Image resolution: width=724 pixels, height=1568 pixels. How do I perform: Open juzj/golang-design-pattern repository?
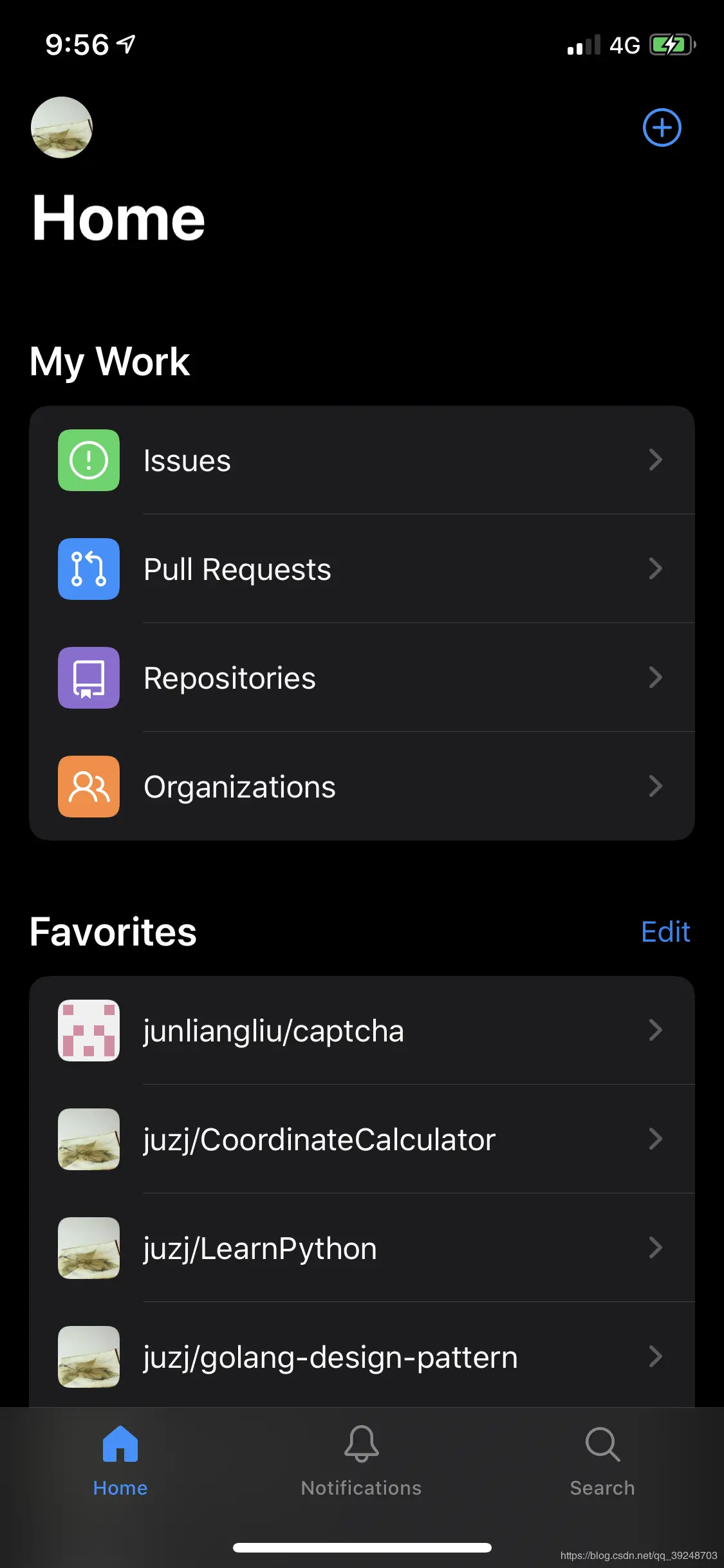(x=362, y=1356)
